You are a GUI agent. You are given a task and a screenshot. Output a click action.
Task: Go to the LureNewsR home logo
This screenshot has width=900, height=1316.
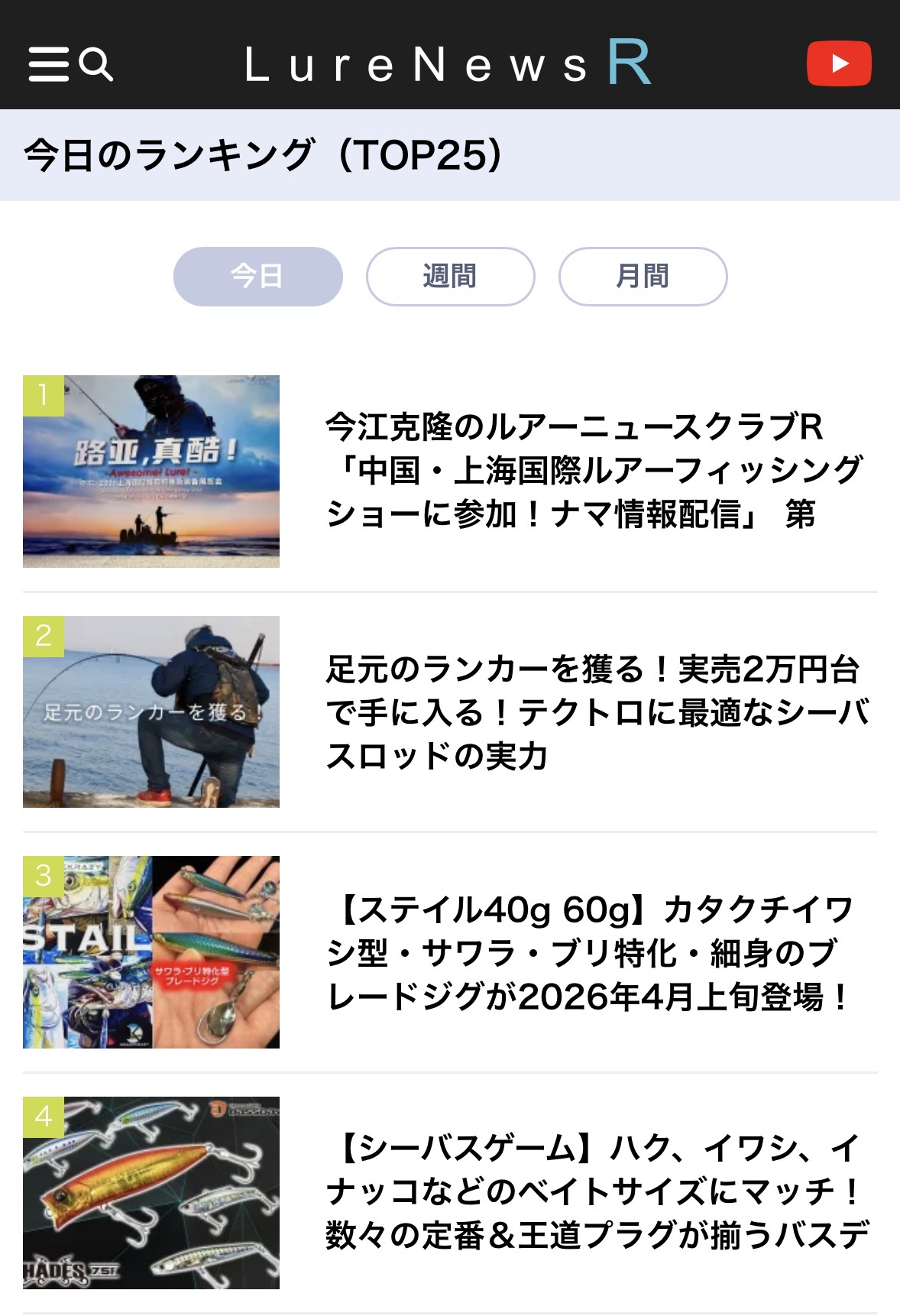coord(448,63)
